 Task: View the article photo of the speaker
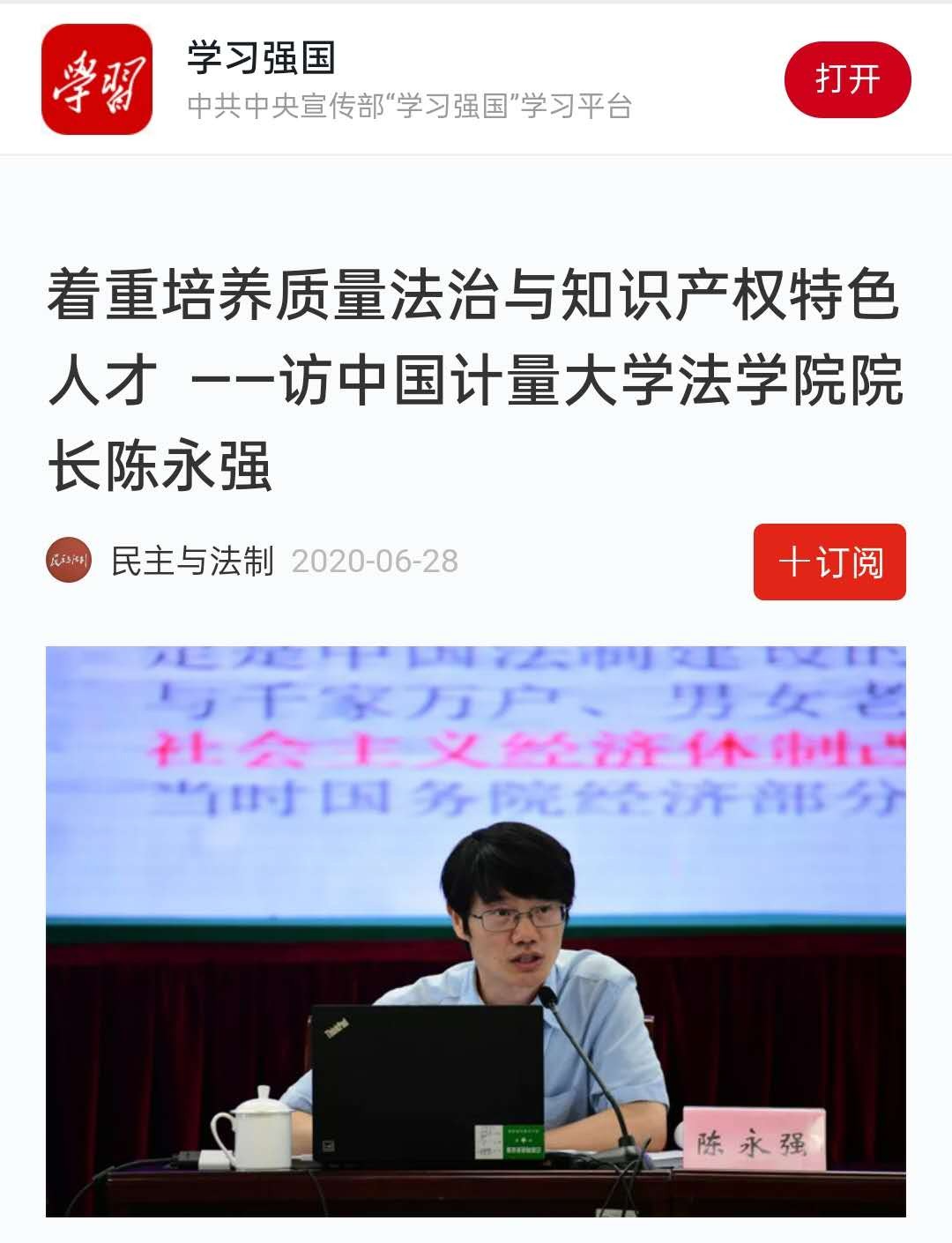point(476,931)
